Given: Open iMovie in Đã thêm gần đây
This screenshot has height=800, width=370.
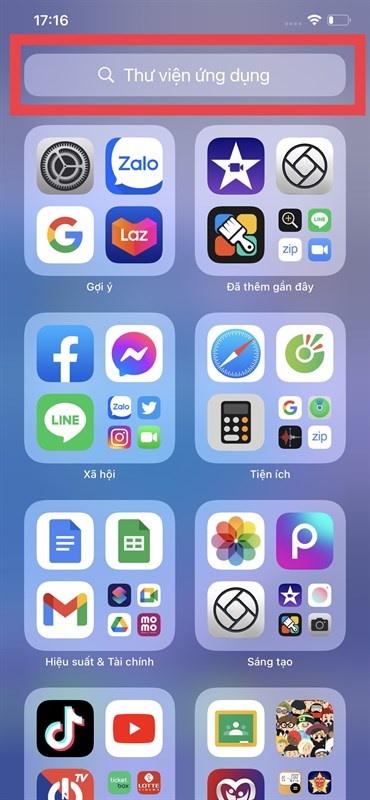Looking at the screenshot, I should (236, 166).
